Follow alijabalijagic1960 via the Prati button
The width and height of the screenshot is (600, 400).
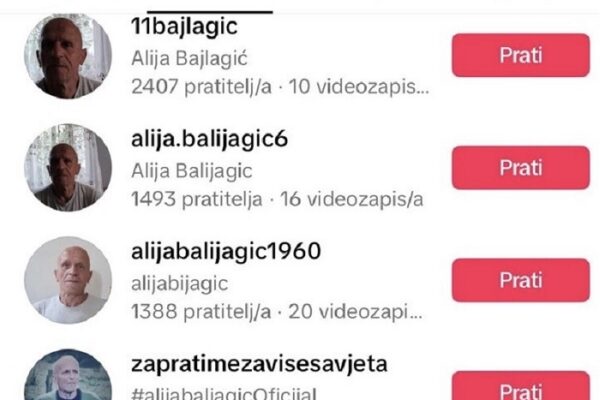coord(520,280)
